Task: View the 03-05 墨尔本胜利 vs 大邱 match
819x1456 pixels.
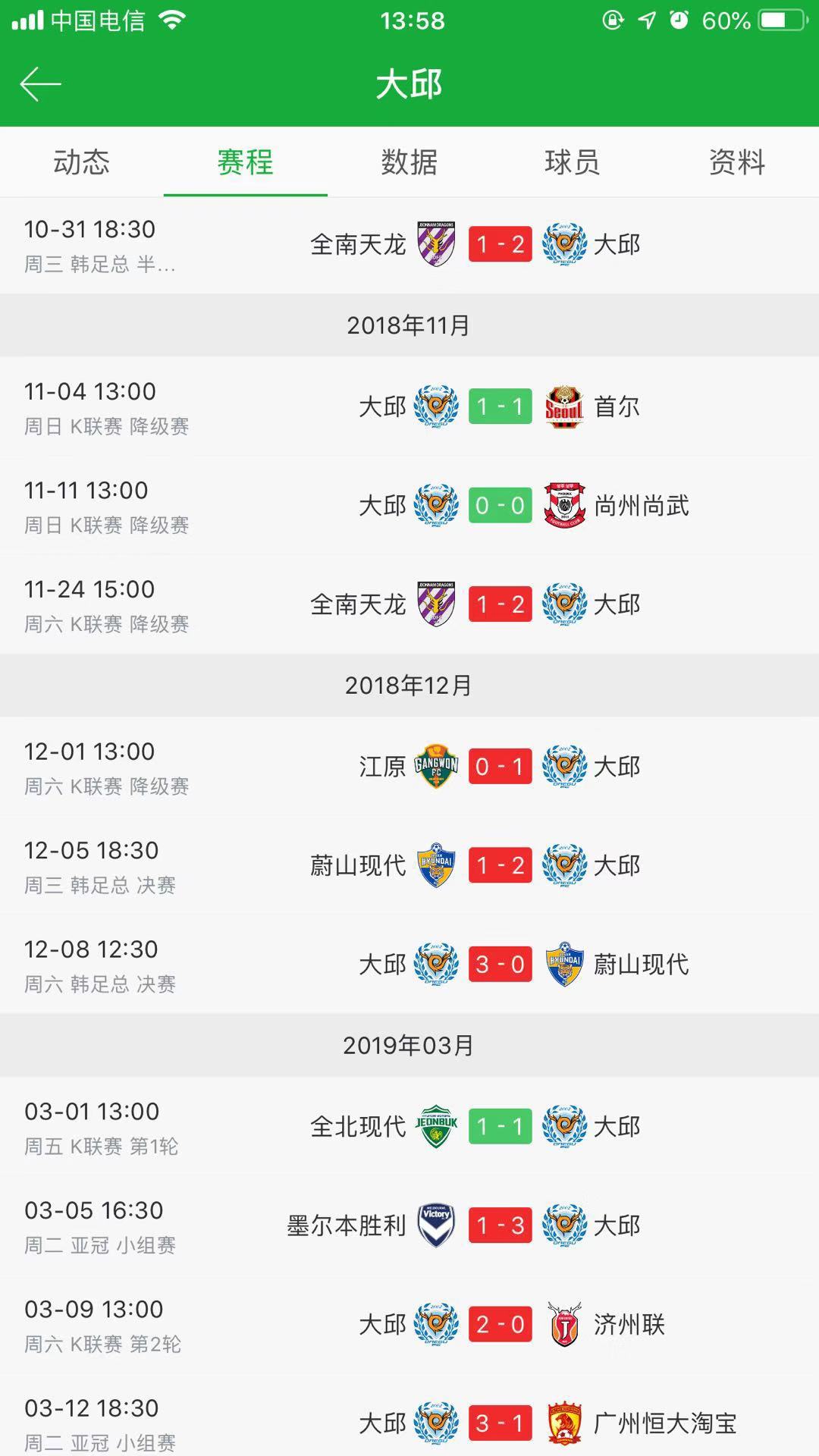Action: [x=409, y=1225]
